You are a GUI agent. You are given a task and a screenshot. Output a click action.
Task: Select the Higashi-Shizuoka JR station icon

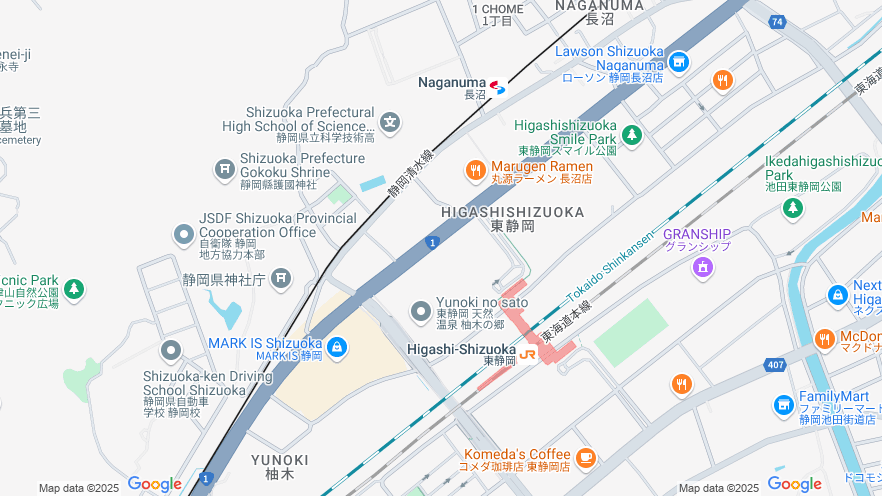tap(527, 354)
